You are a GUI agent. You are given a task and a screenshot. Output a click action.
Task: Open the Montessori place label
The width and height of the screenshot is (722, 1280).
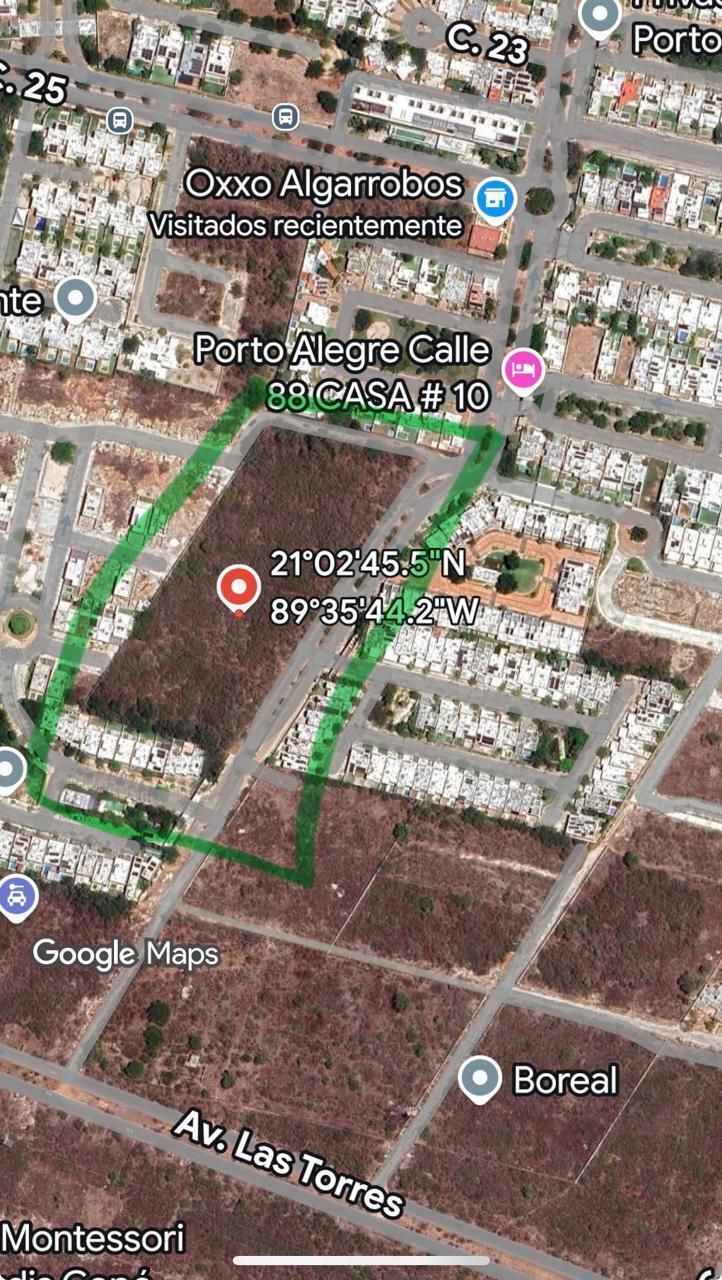tap(92, 1238)
